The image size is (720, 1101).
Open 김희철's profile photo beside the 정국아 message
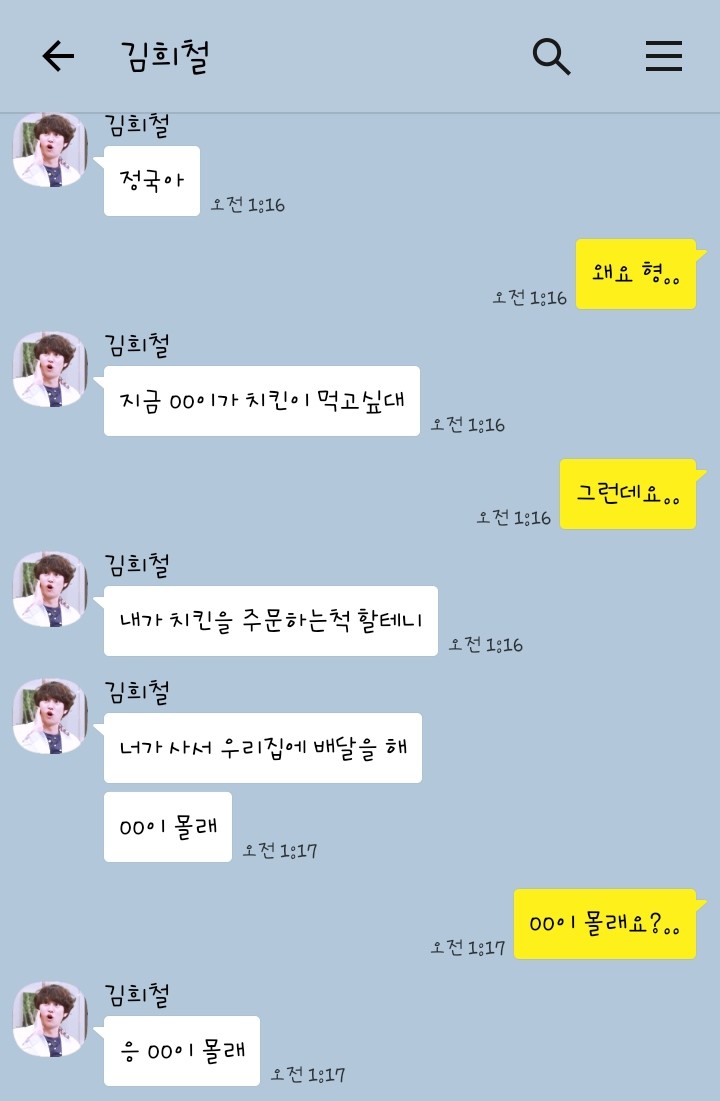[50, 150]
